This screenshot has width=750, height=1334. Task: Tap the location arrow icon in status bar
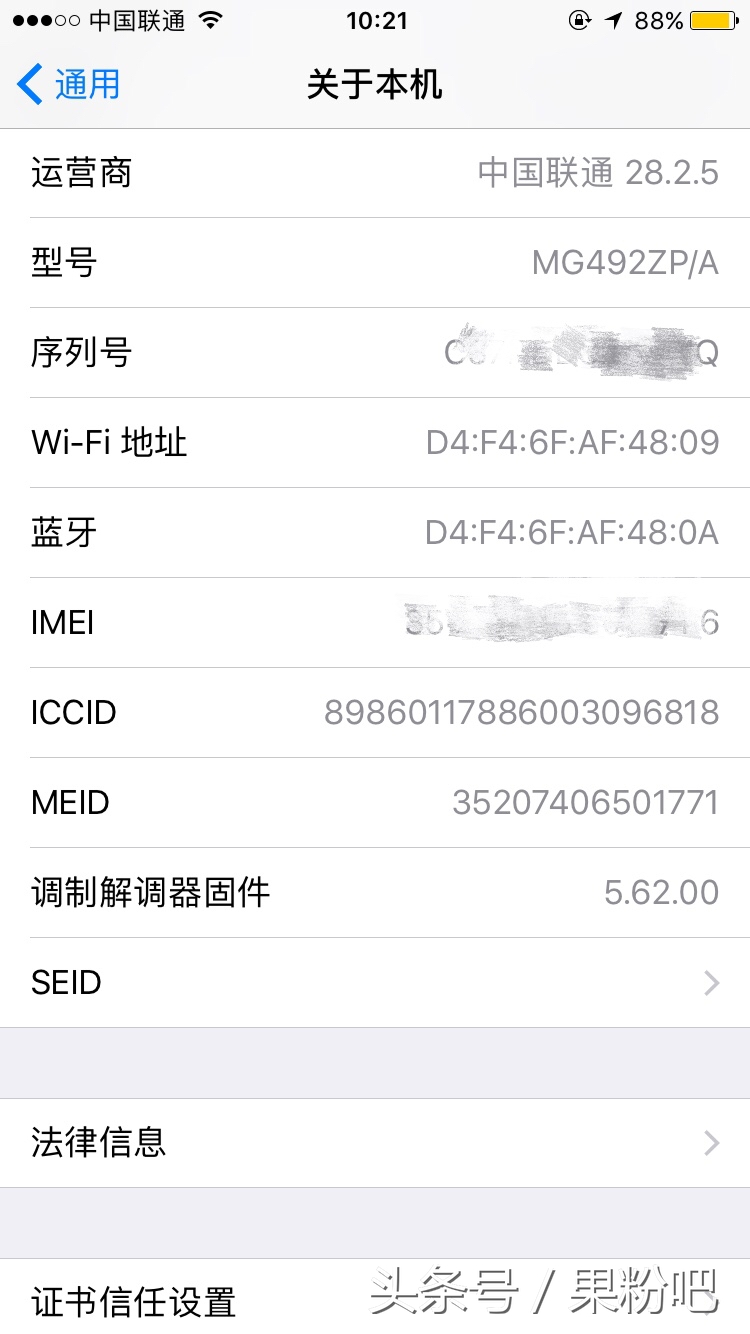coord(614,20)
